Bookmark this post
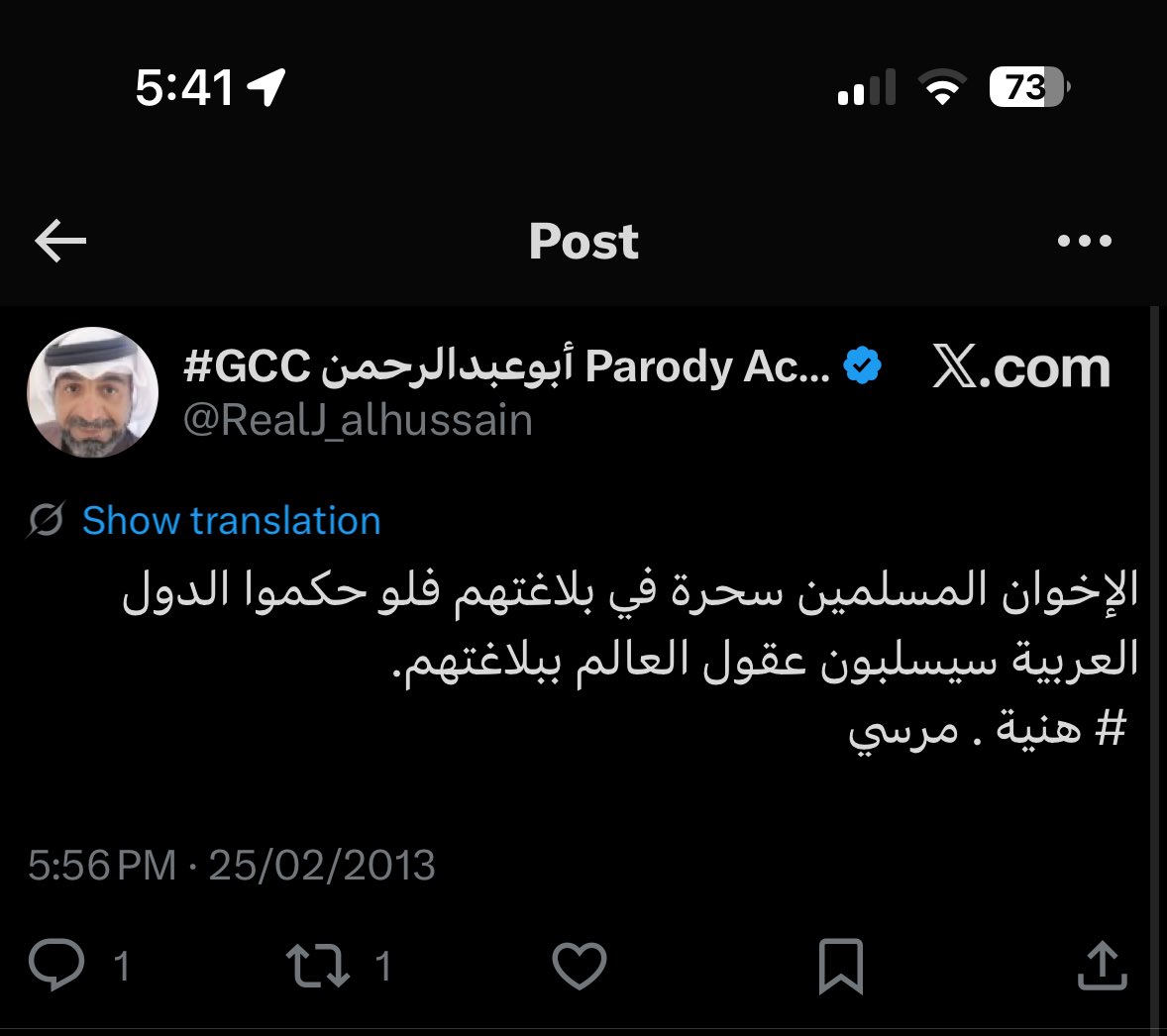 coord(840,966)
